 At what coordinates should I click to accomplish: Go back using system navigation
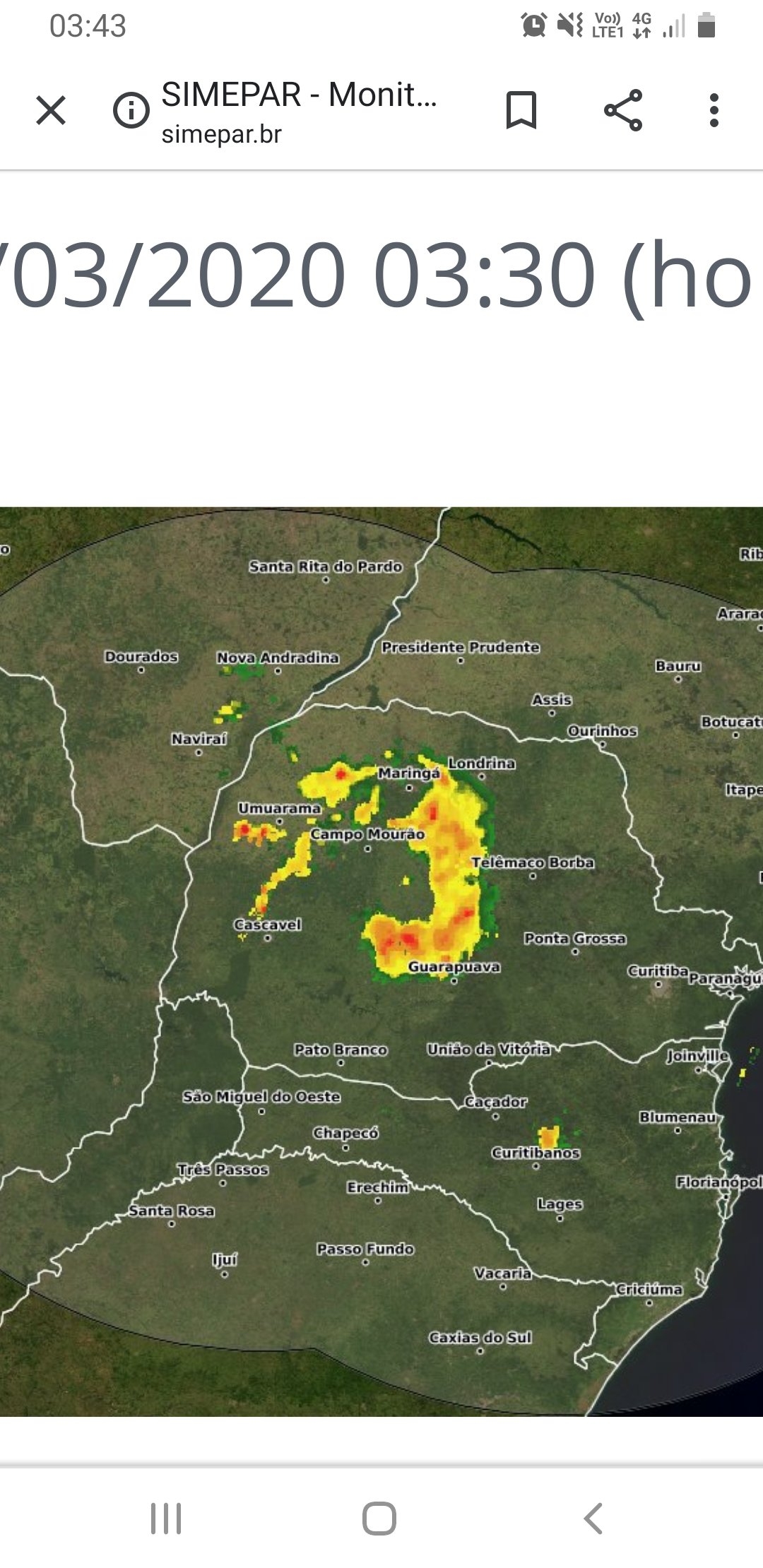(593, 1518)
